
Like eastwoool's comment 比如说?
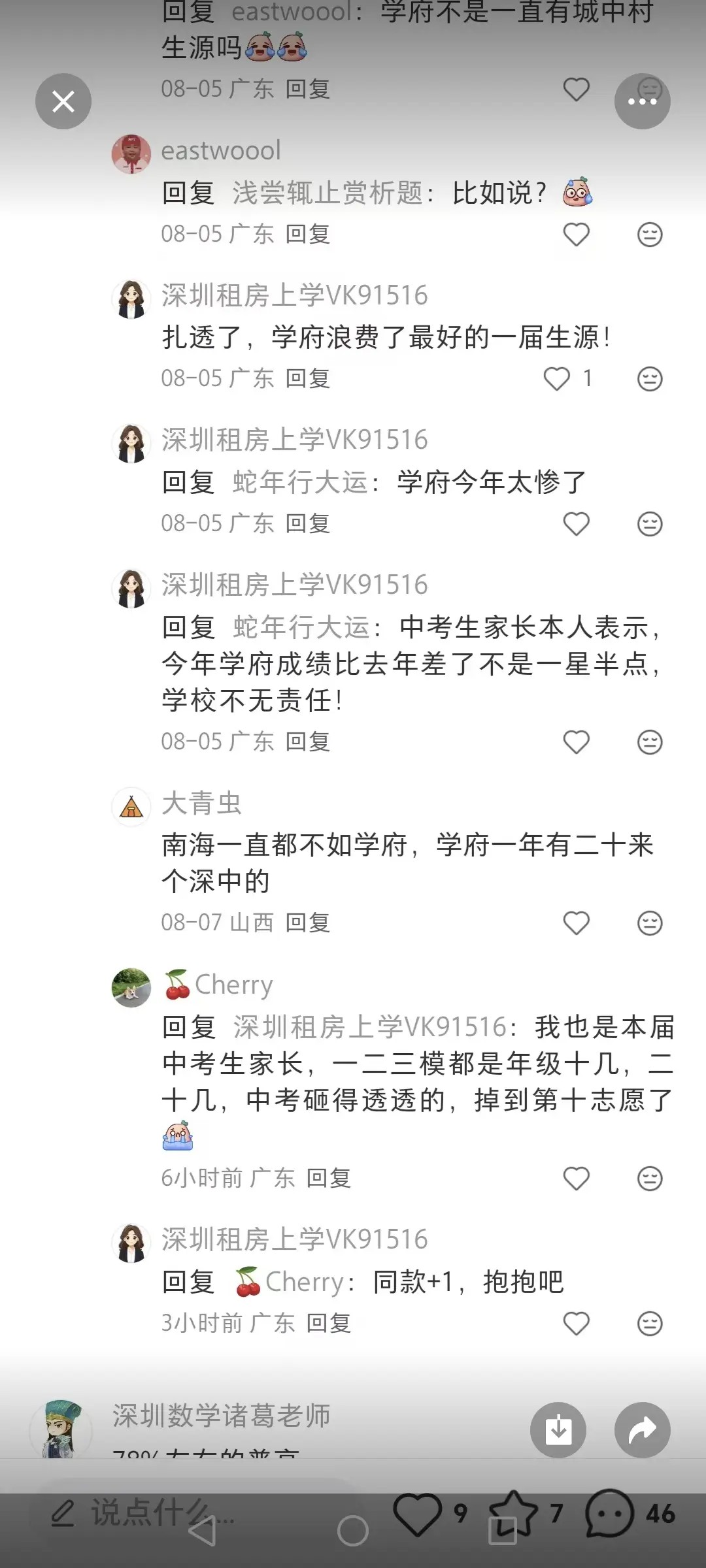pos(576,235)
